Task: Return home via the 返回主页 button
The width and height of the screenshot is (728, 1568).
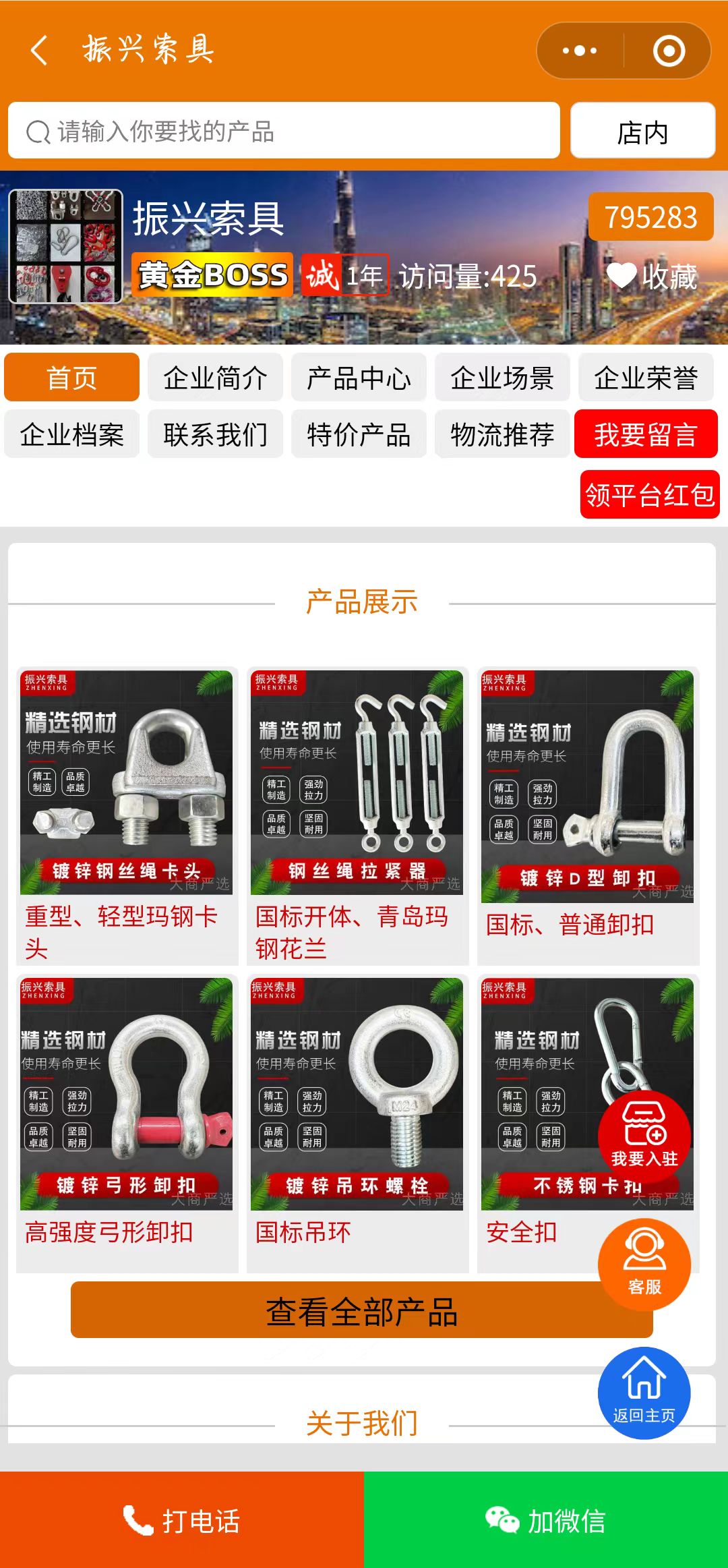Action: tap(644, 1393)
